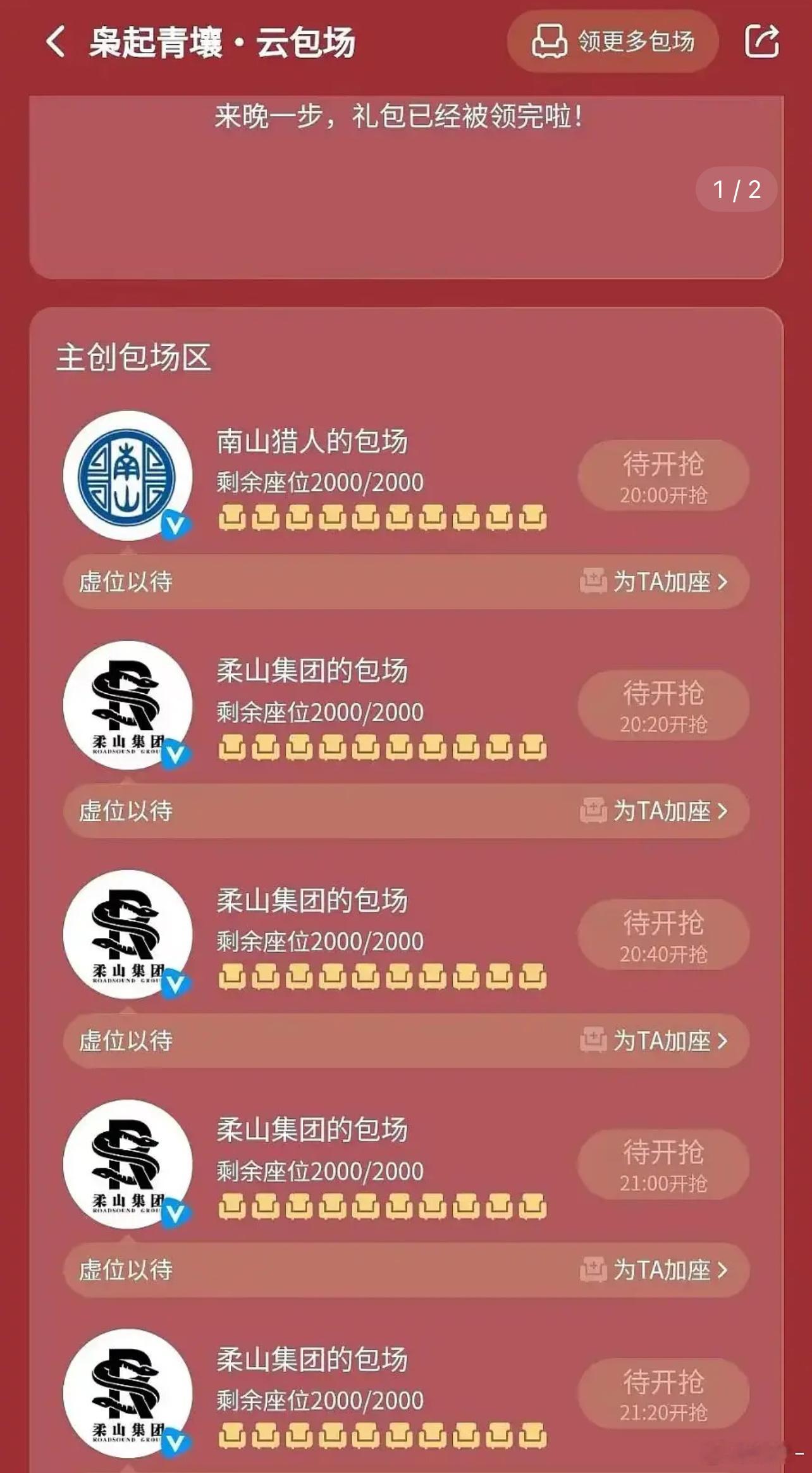Screen dimensions: 812x1473
Task: Tap the back arrow to exit 云包场
Action: pos(56,42)
